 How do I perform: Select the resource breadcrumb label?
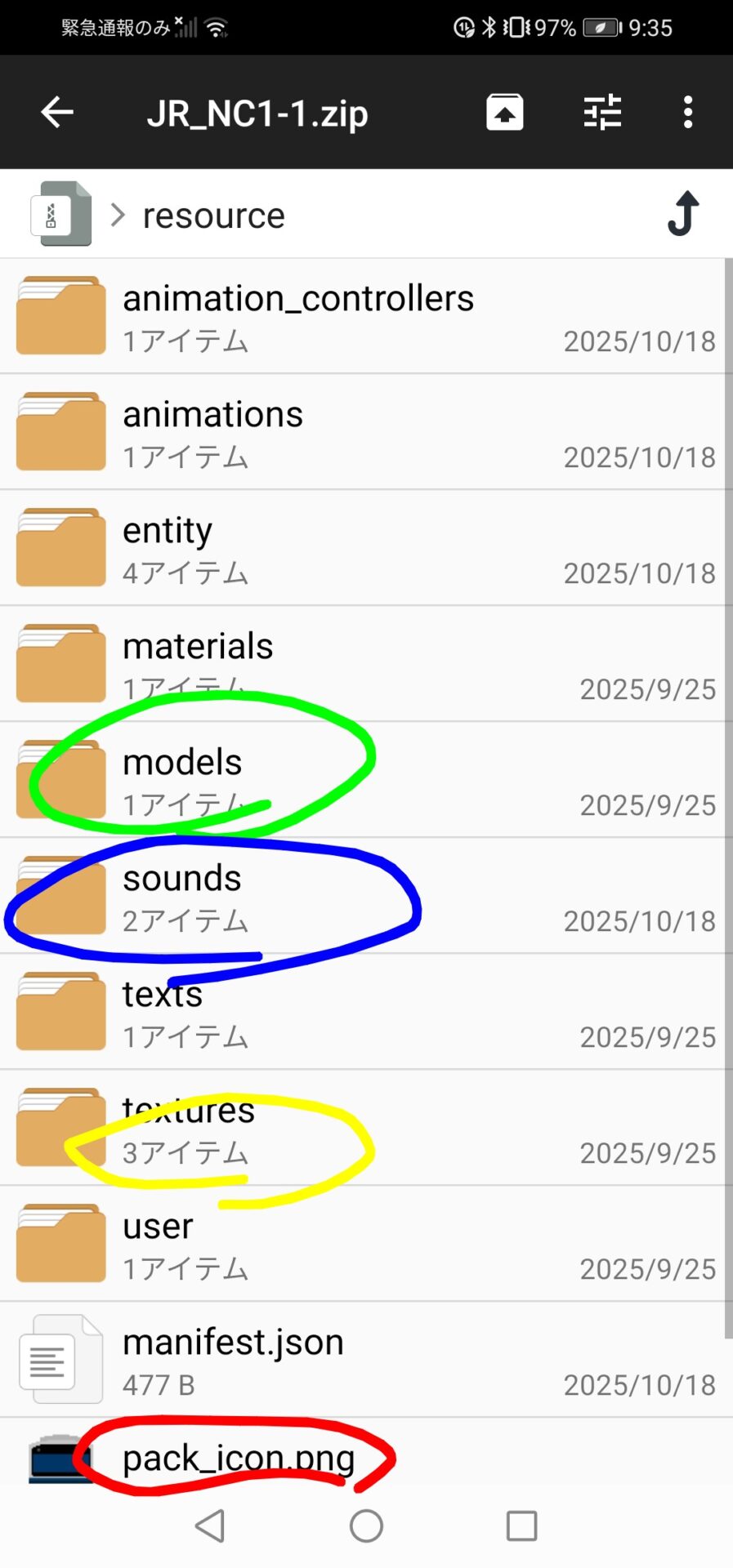(212, 215)
